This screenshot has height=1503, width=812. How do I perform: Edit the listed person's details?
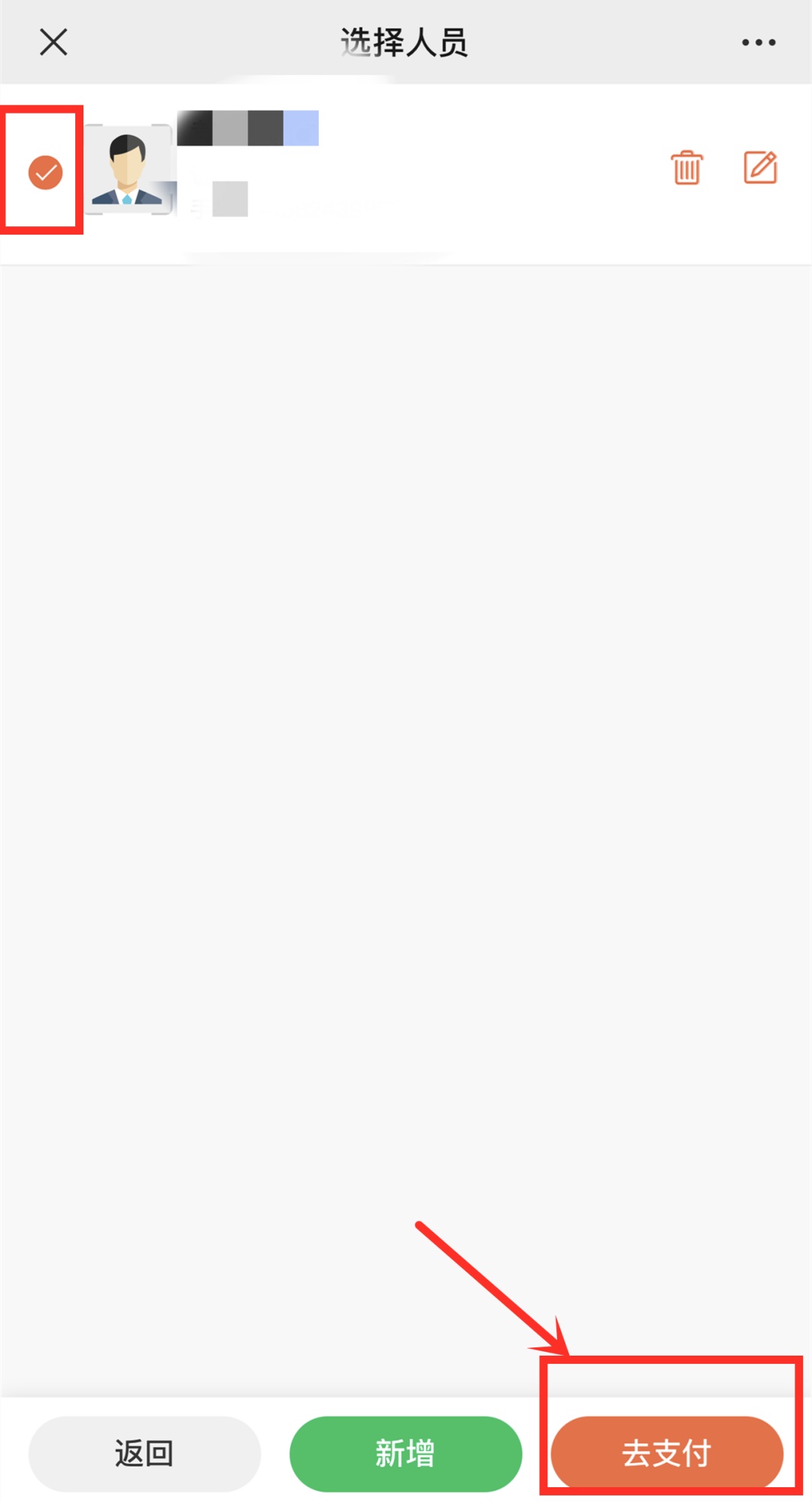pyautogui.click(x=760, y=167)
